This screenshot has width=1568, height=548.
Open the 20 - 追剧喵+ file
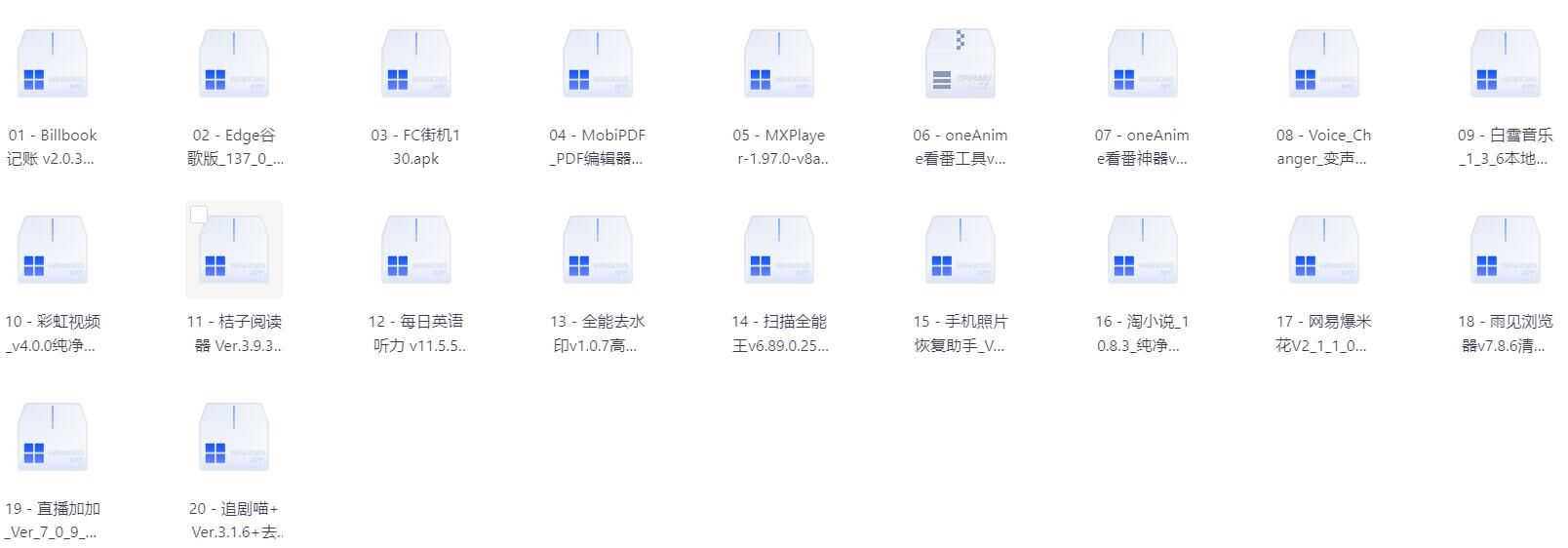point(234,438)
